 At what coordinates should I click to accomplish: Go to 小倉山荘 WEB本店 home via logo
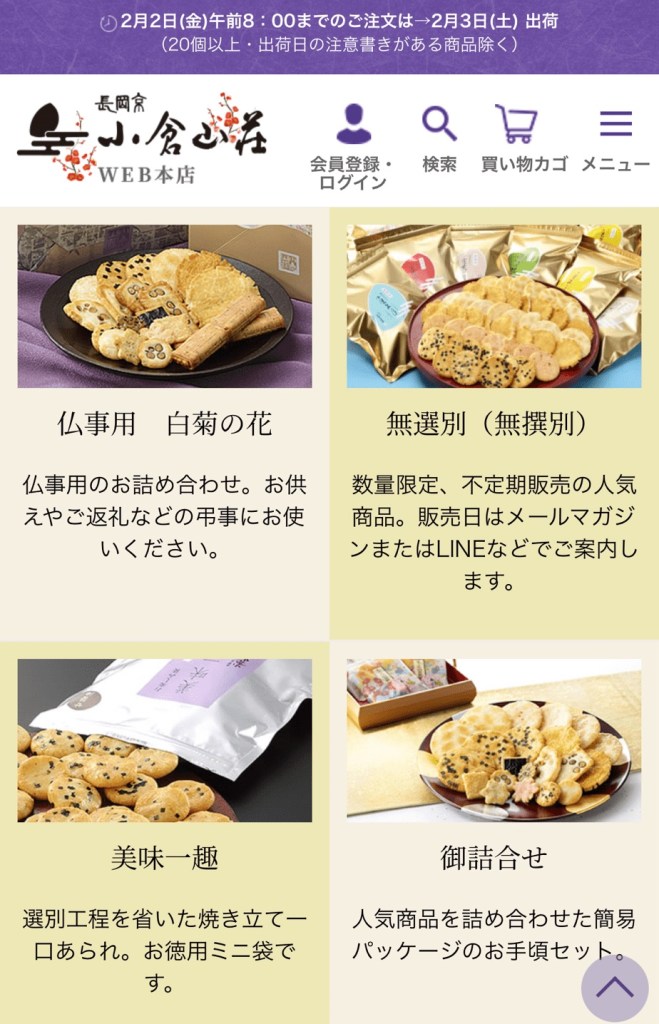point(143,140)
